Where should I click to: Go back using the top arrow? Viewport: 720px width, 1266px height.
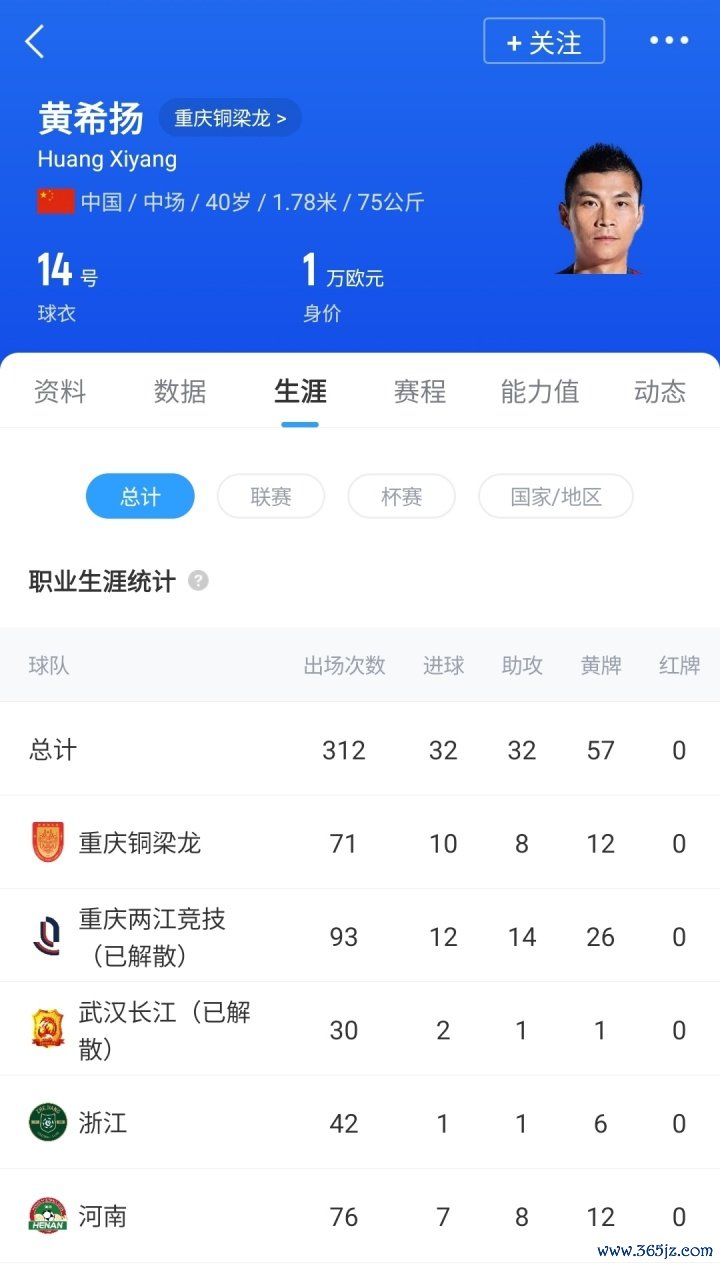(x=35, y=42)
